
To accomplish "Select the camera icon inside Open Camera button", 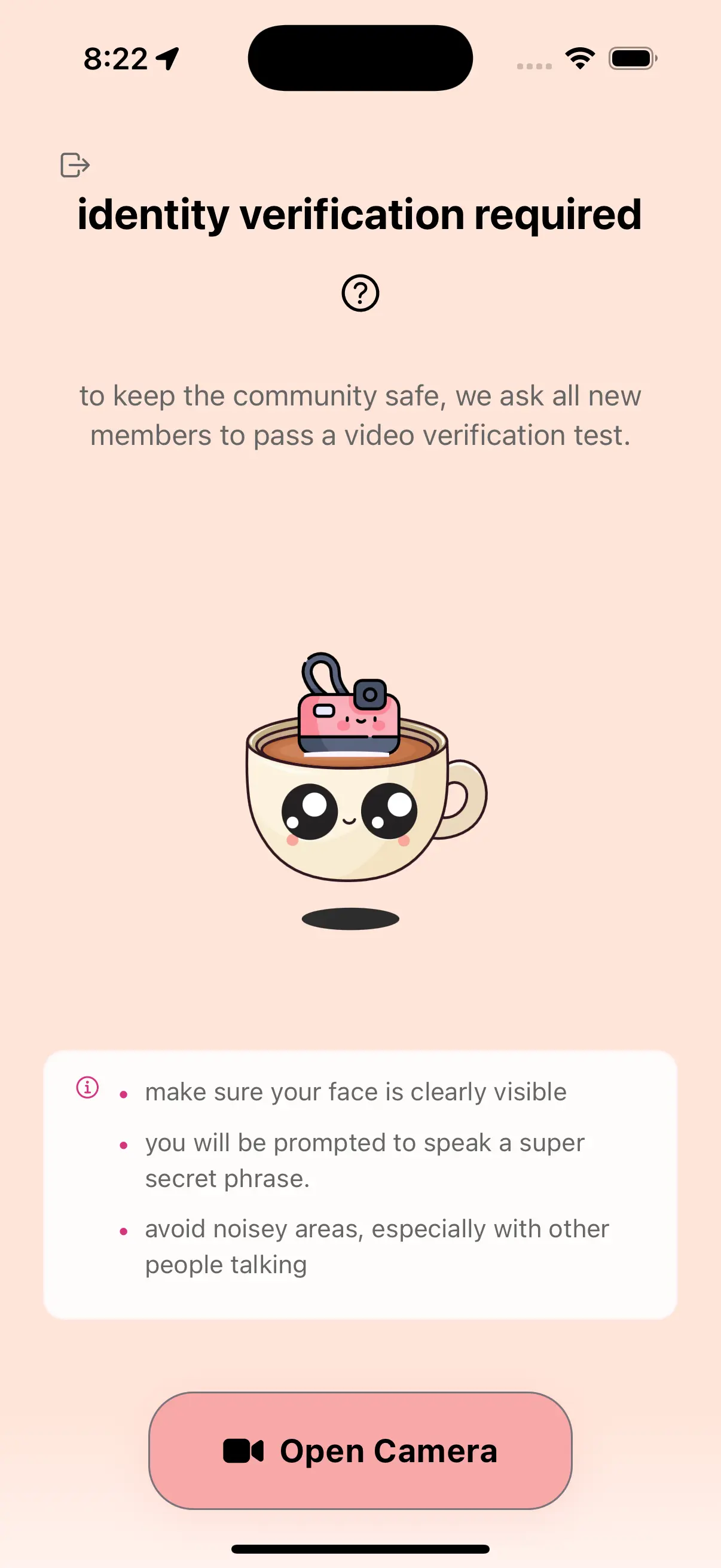I will (x=243, y=1451).
